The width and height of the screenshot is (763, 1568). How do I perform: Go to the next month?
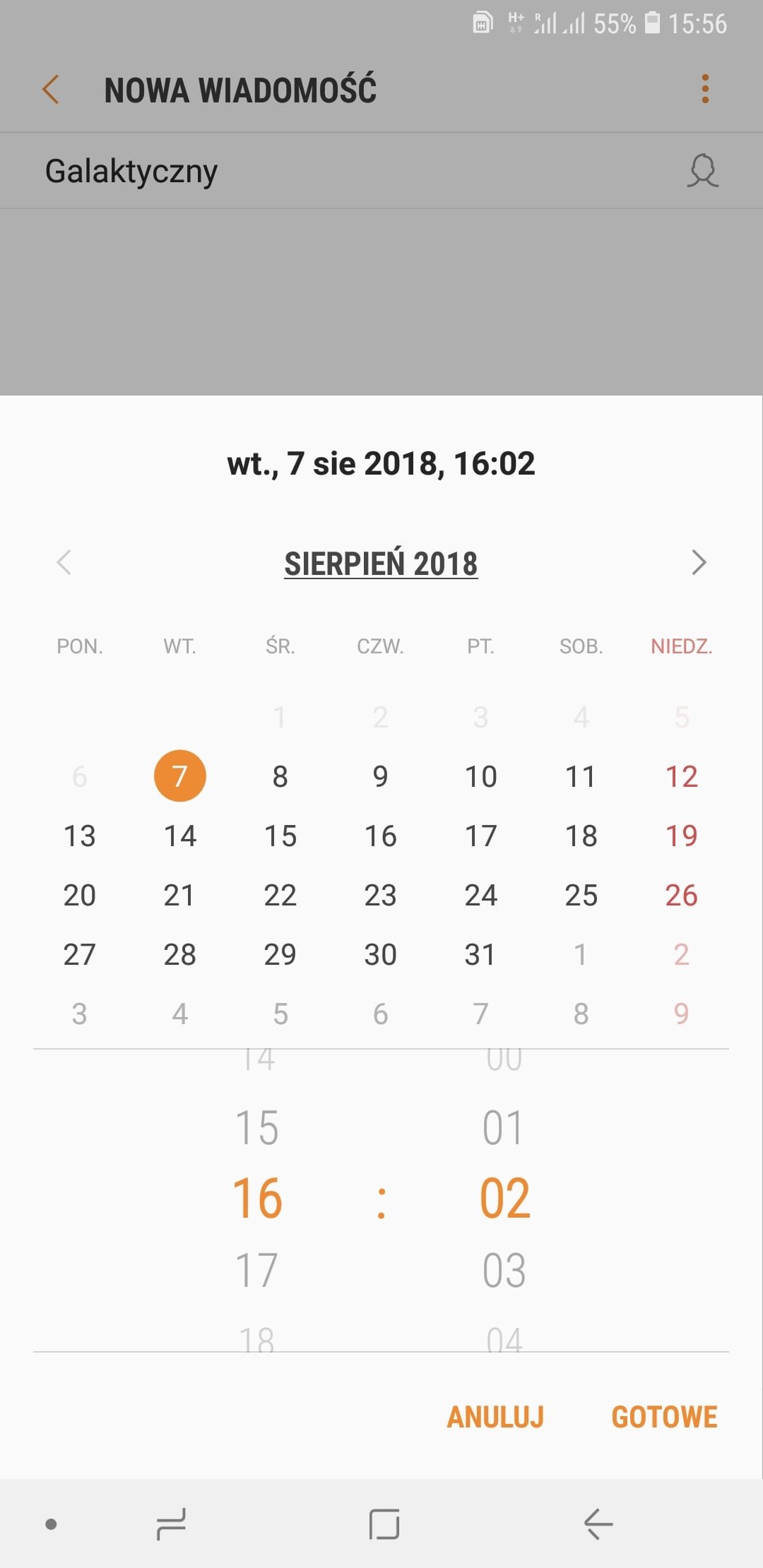699,562
